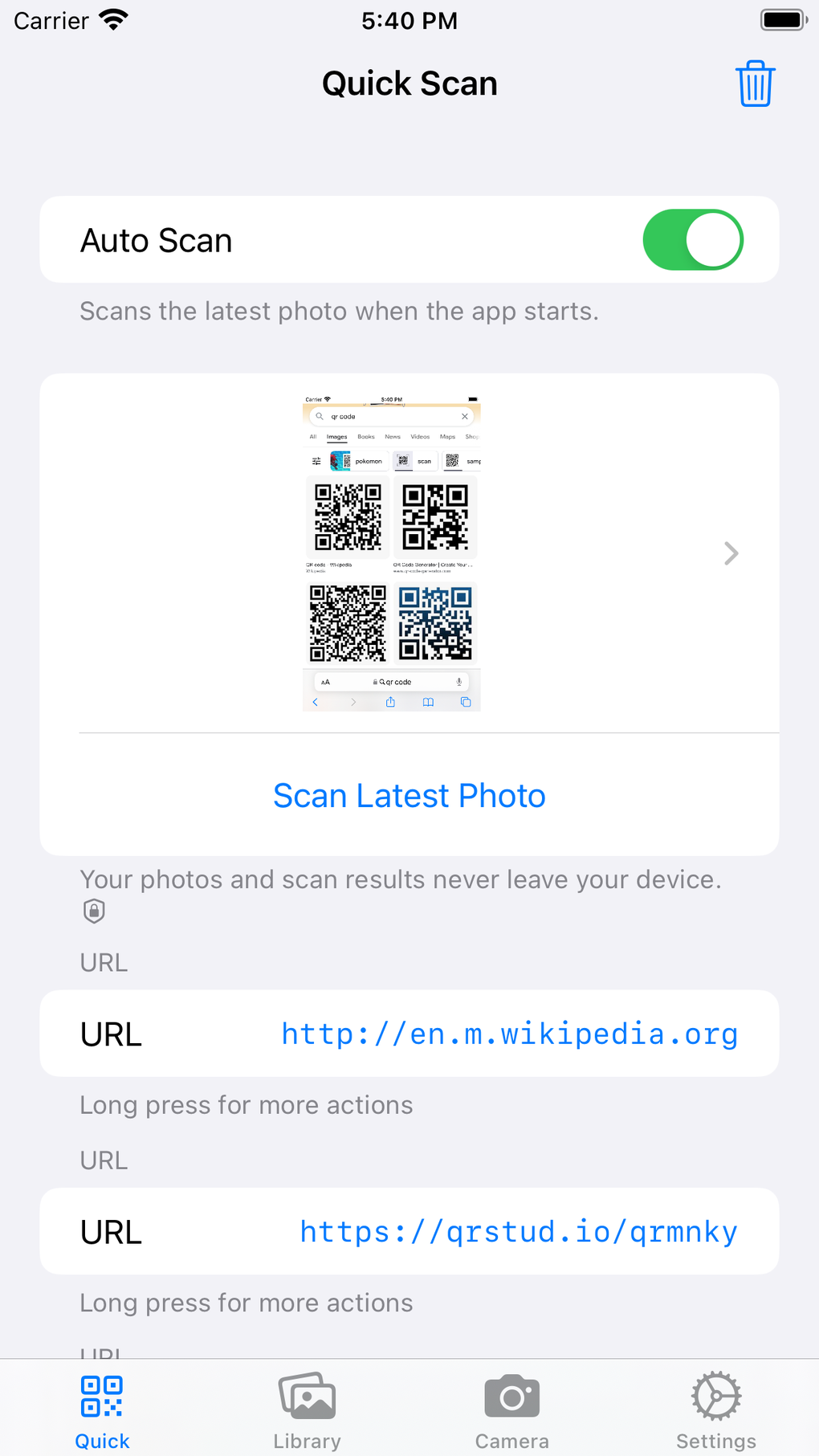Image resolution: width=819 pixels, height=1456 pixels.
Task: Open the qrstud.io/qrmnky link
Action: [518, 1231]
